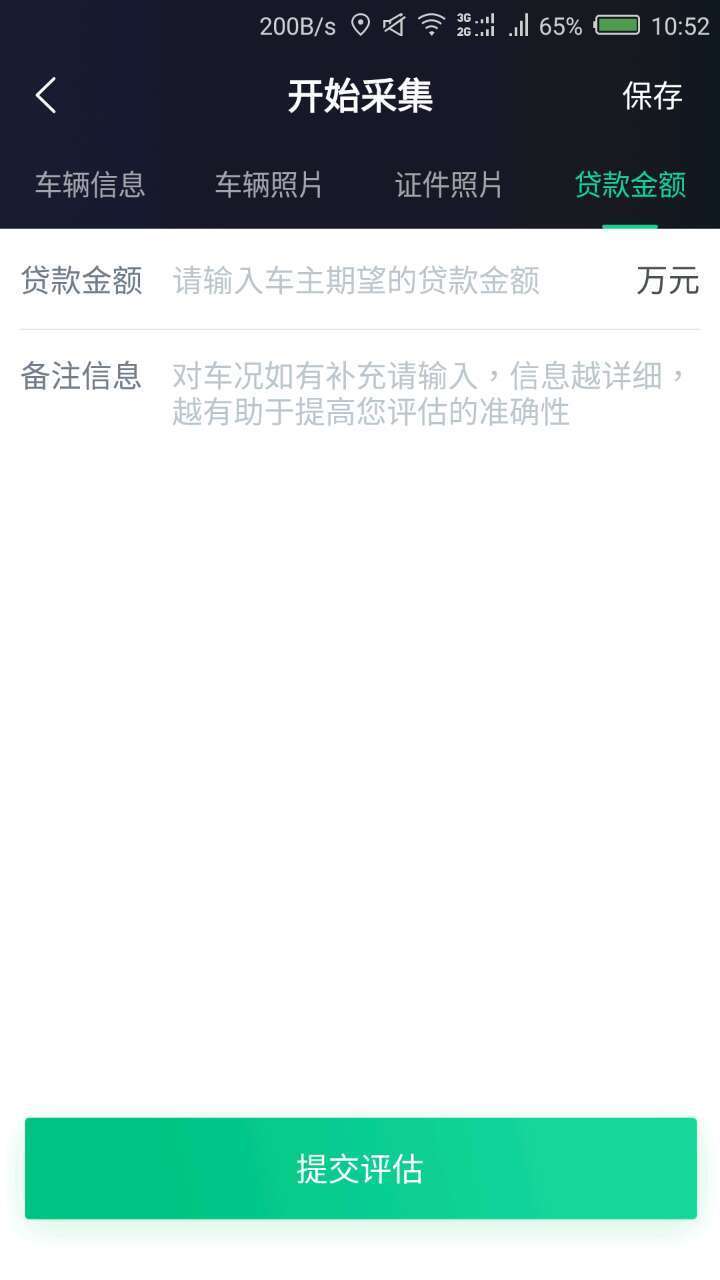Screen dimensions: 720x1280
Task: Open the 证件照片 tab
Action: [449, 185]
